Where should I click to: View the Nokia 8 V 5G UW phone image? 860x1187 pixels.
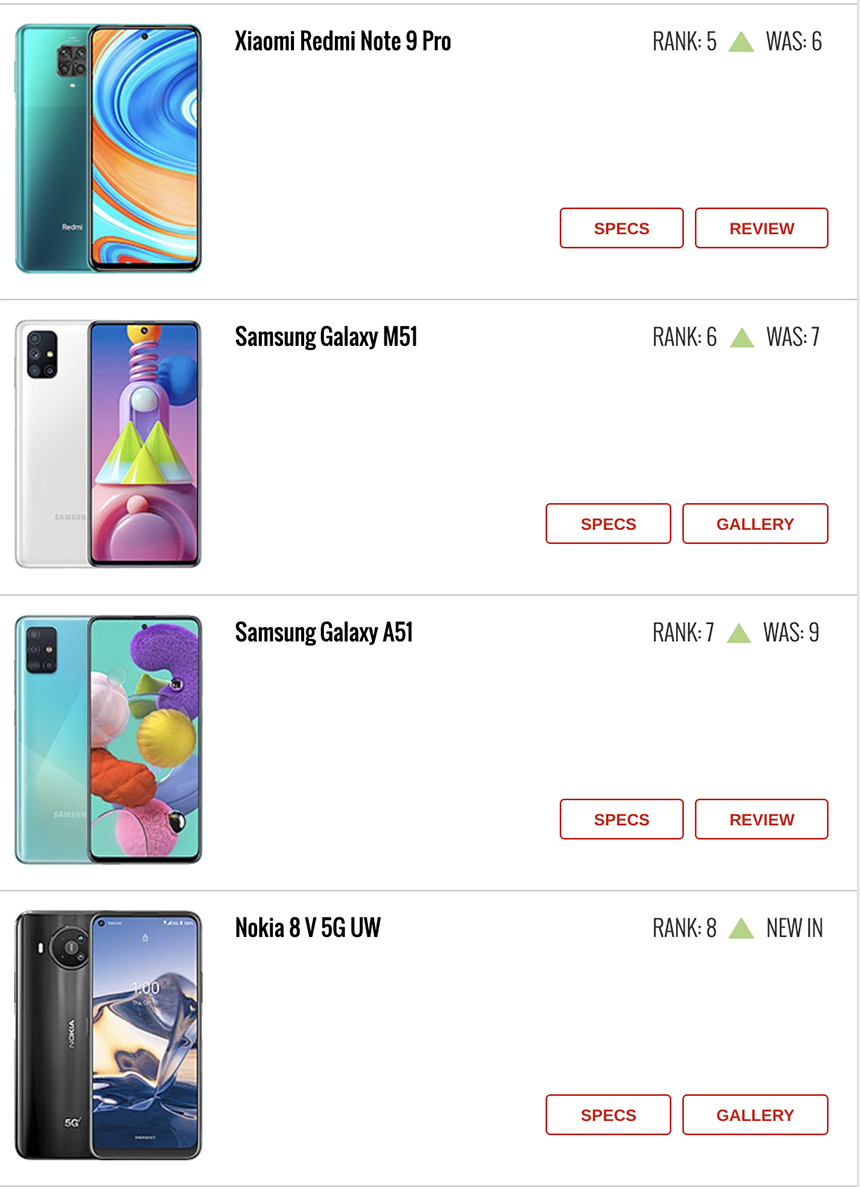pos(108,1035)
